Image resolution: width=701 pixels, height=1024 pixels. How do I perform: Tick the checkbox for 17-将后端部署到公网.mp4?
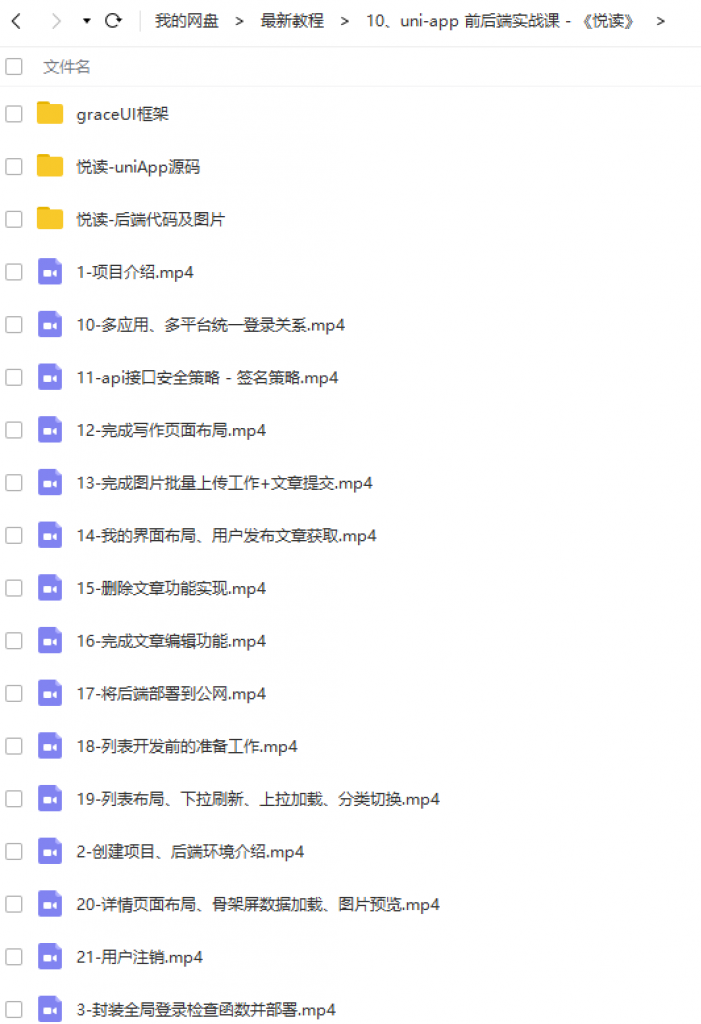(14, 693)
